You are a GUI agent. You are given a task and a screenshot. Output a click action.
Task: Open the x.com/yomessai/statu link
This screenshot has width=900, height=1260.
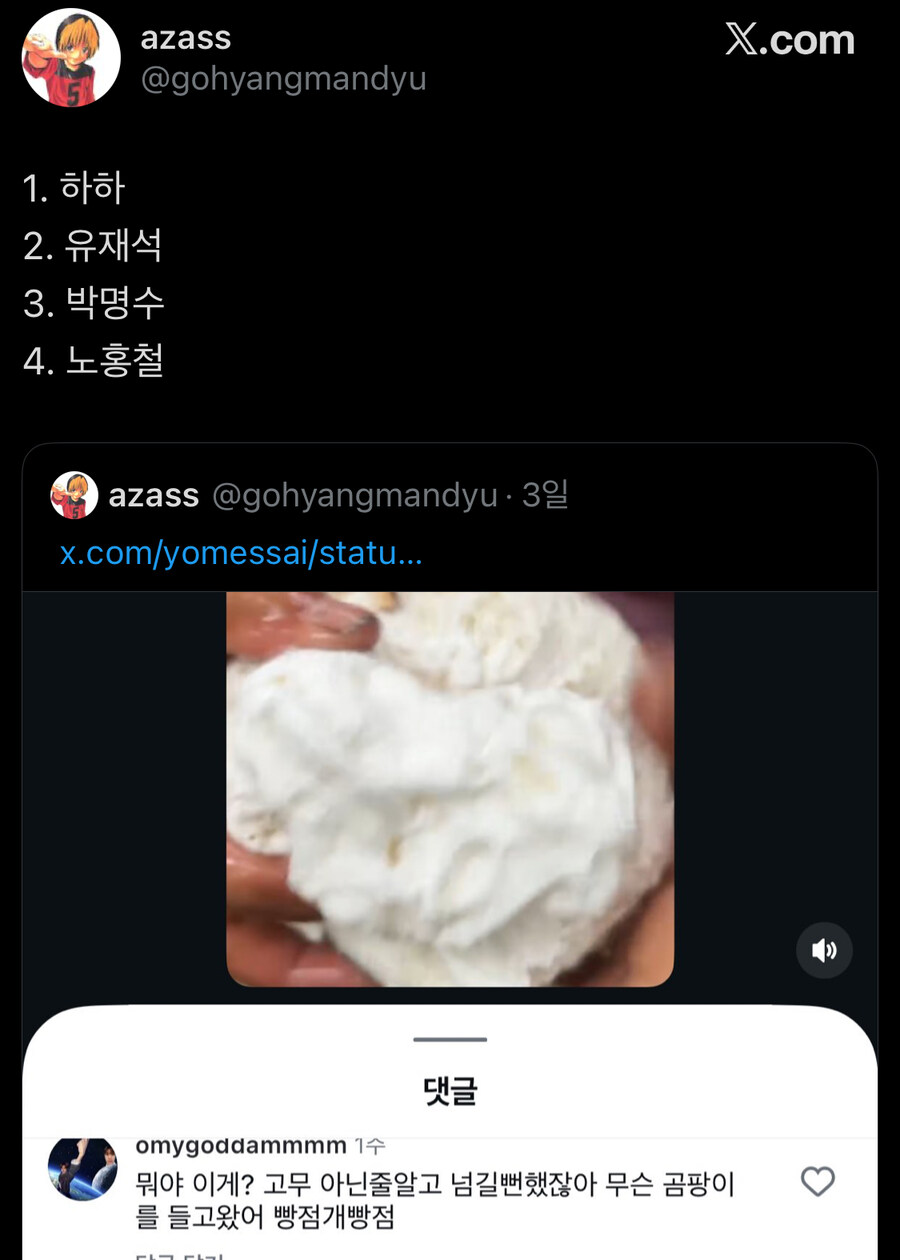click(242, 553)
